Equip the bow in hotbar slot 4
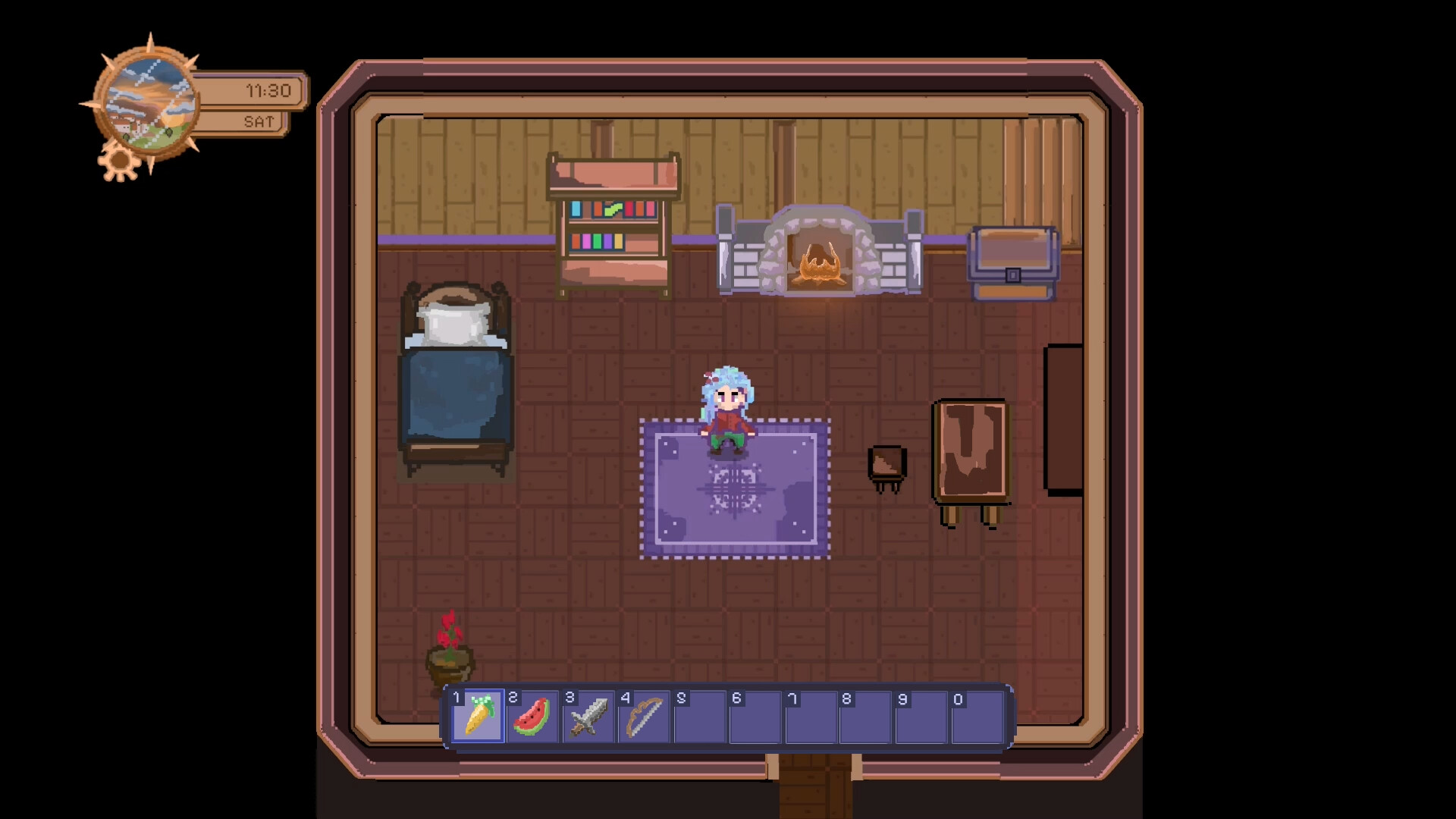1456x819 pixels. [645, 717]
